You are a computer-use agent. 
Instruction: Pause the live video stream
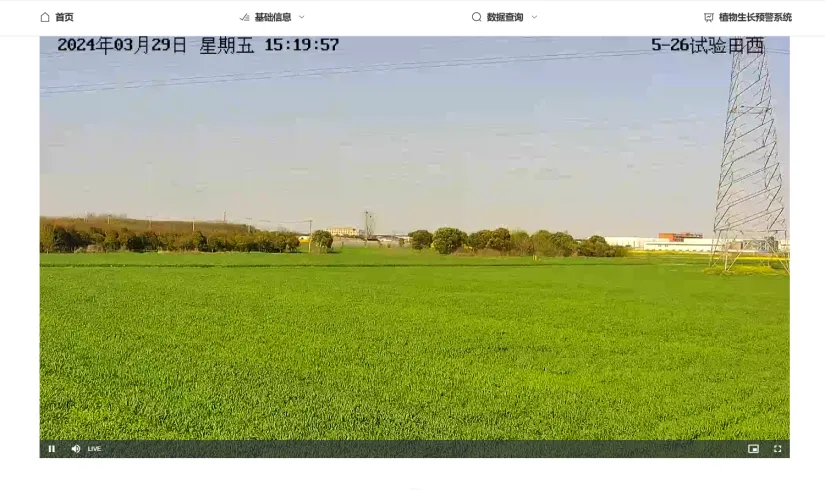coord(52,449)
